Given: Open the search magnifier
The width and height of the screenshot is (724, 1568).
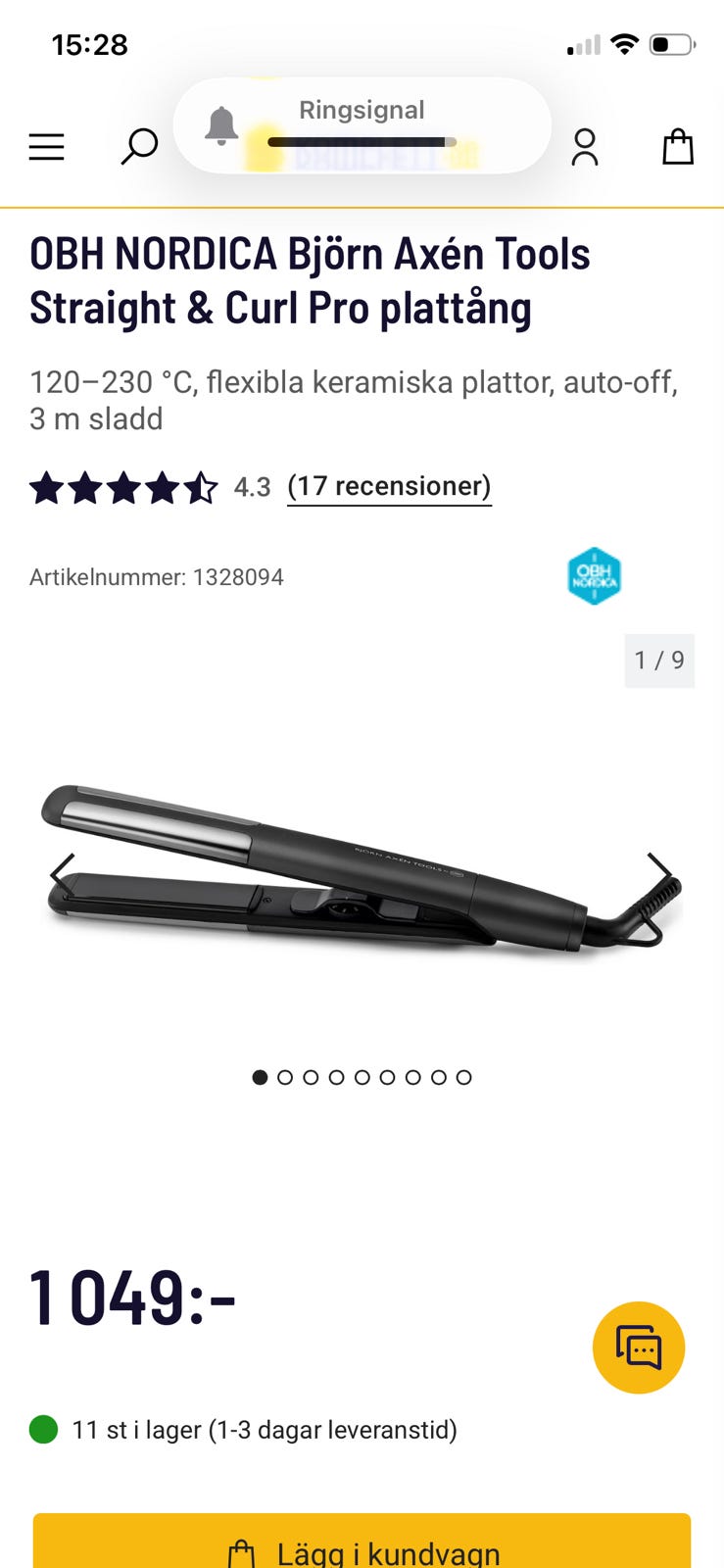Looking at the screenshot, I should coord(139,147).
